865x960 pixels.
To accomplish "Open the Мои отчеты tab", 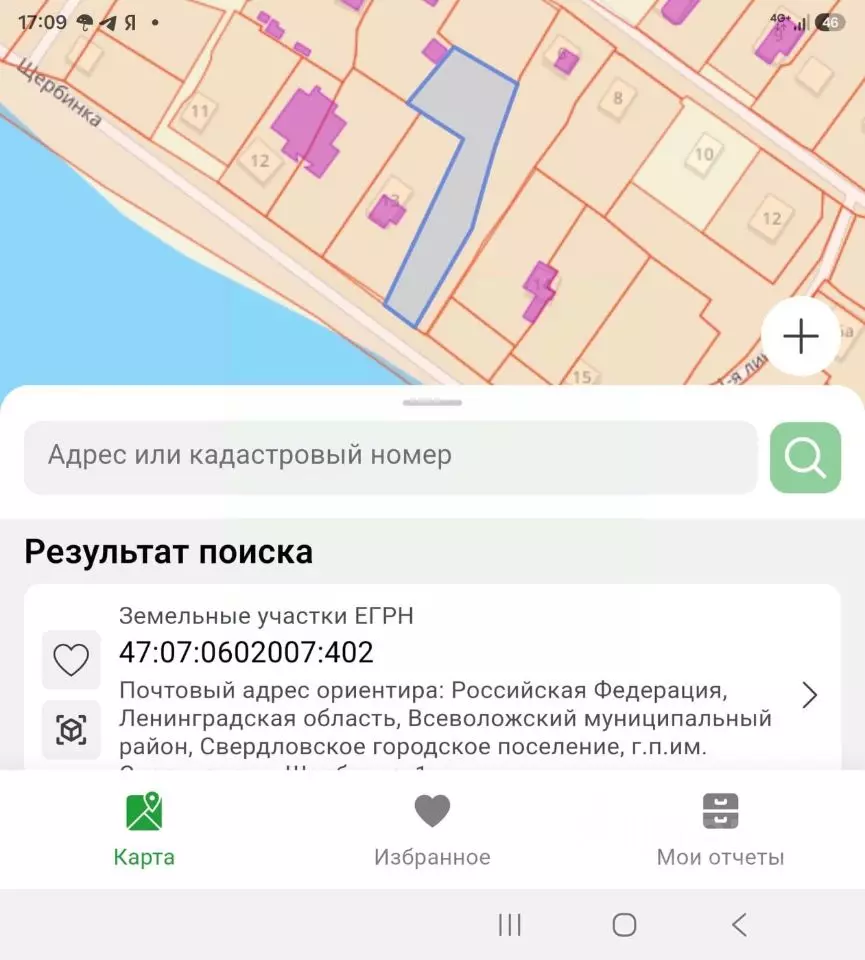I will coord(721,830).
